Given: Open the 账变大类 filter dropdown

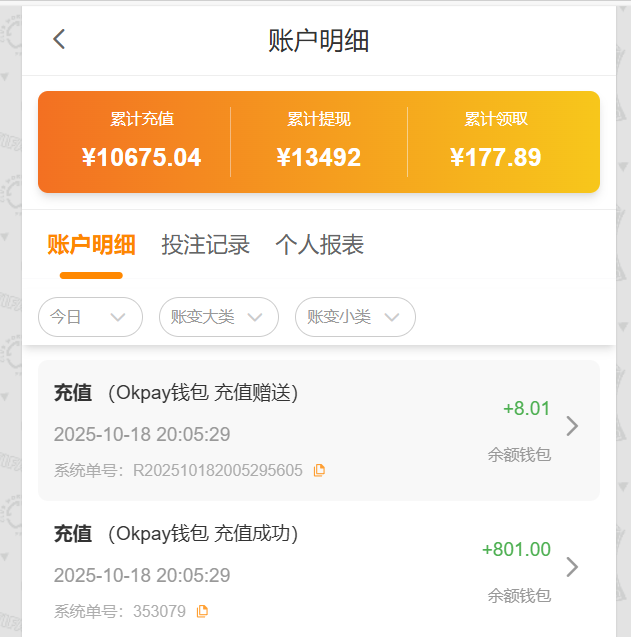Looking at the screenshot, I should [x=218, y=317].
